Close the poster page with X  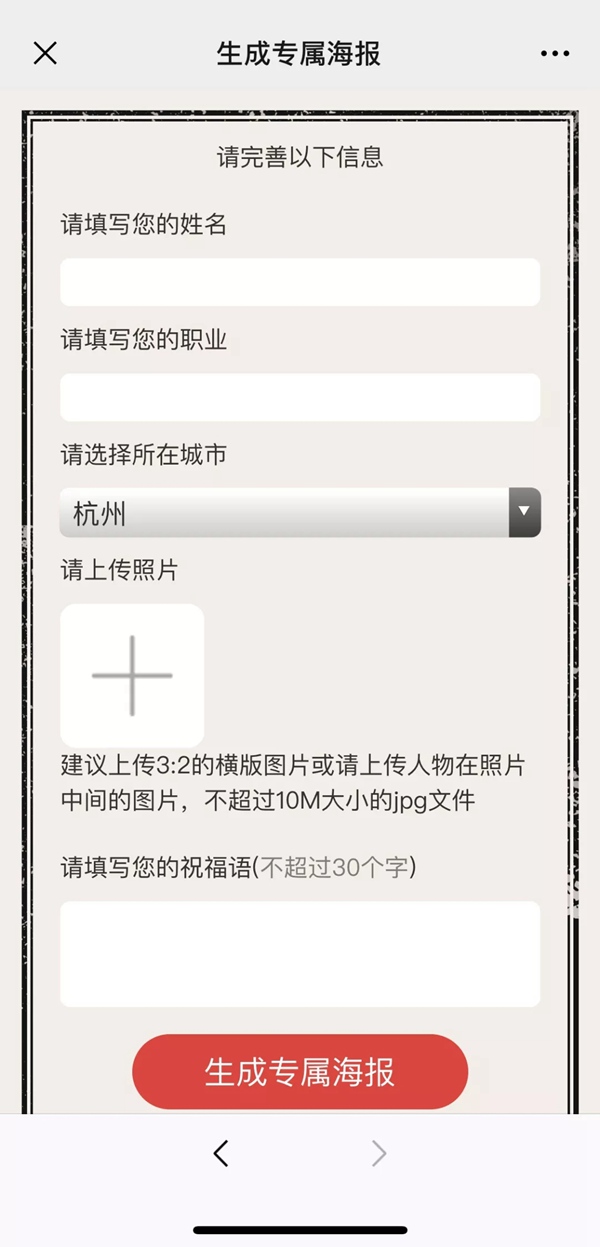pyautogui.click(x=45, y=53)
